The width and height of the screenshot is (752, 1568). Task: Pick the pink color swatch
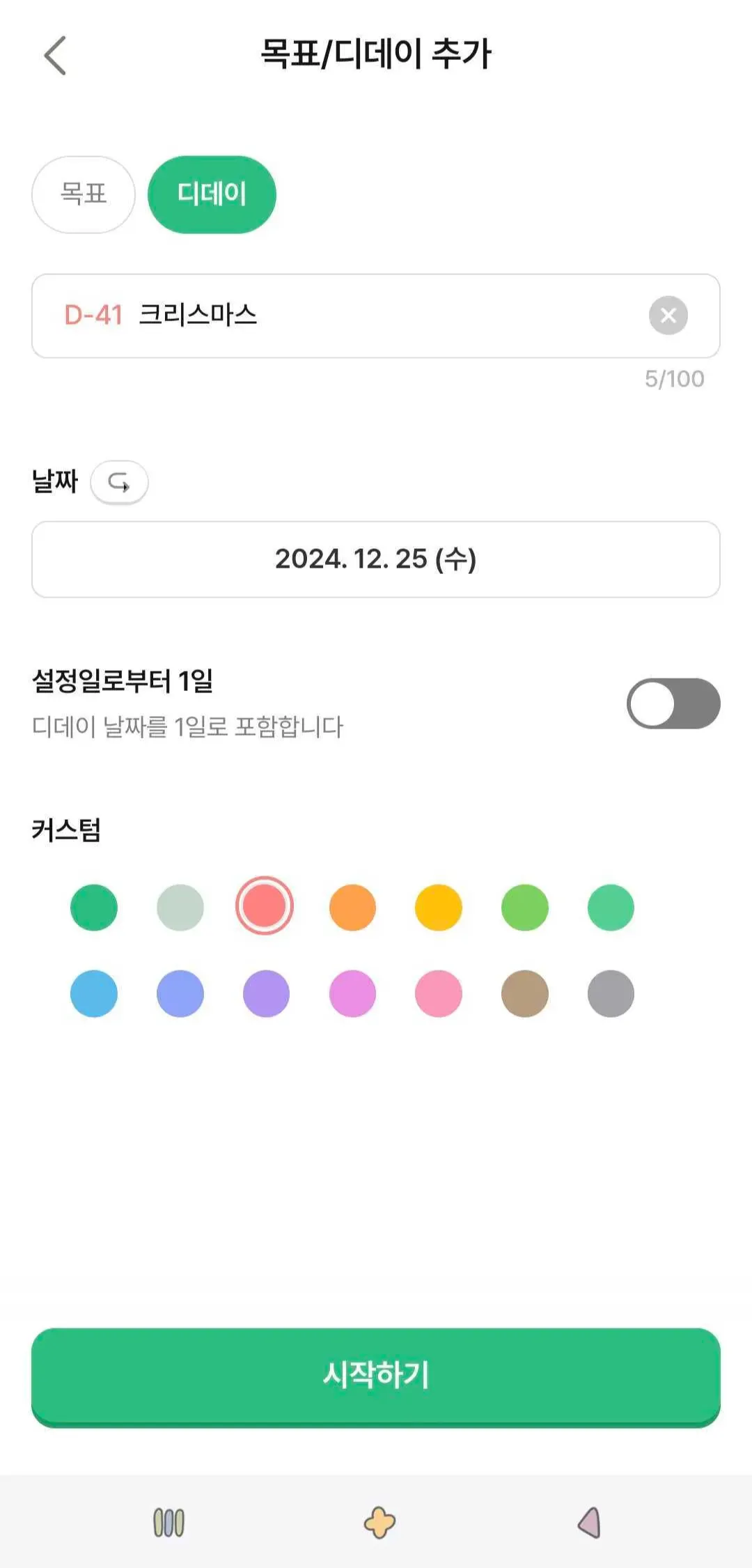[x=439, y=993]
